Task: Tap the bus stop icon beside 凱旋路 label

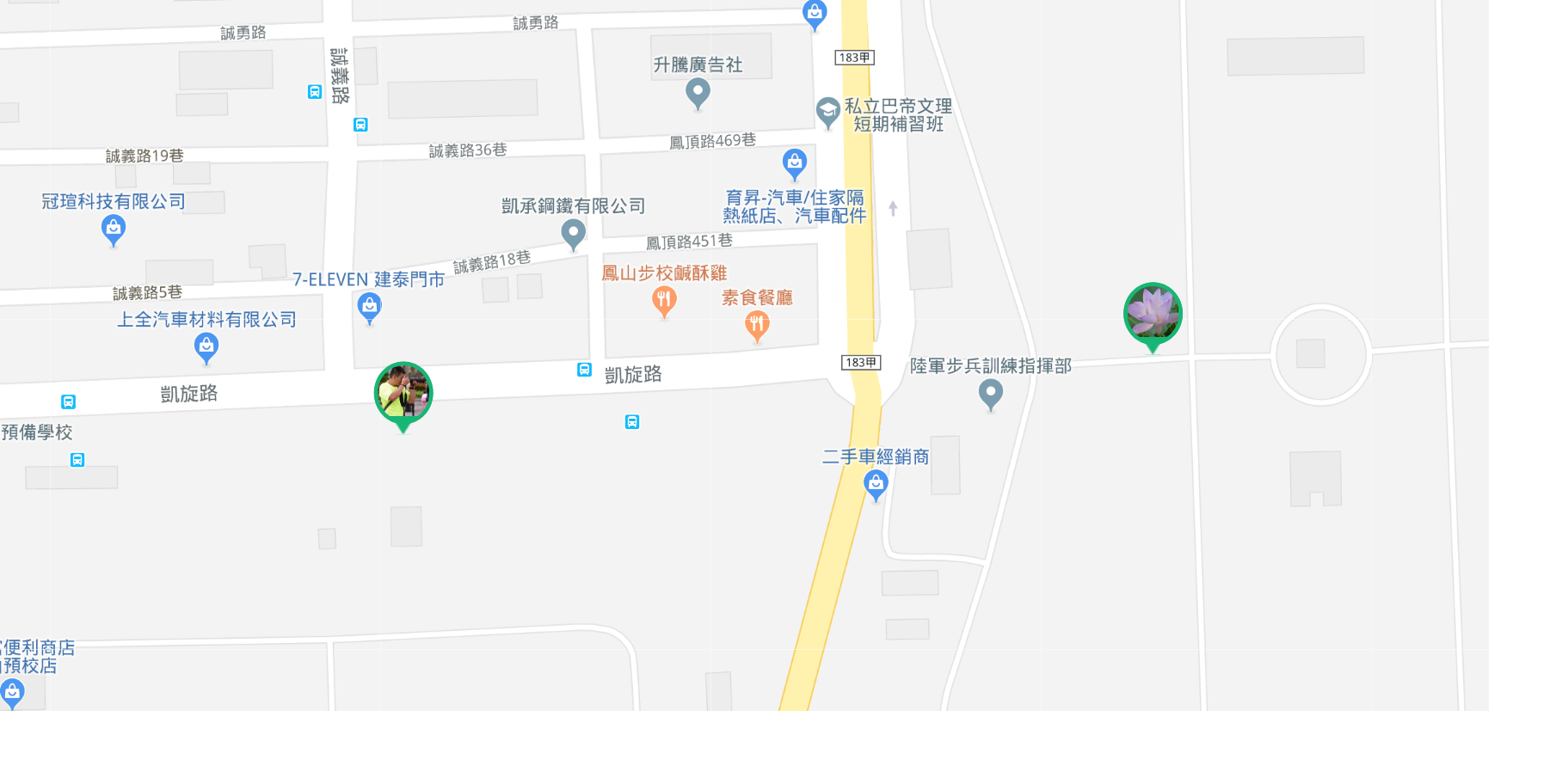Action: click(584, 370)
